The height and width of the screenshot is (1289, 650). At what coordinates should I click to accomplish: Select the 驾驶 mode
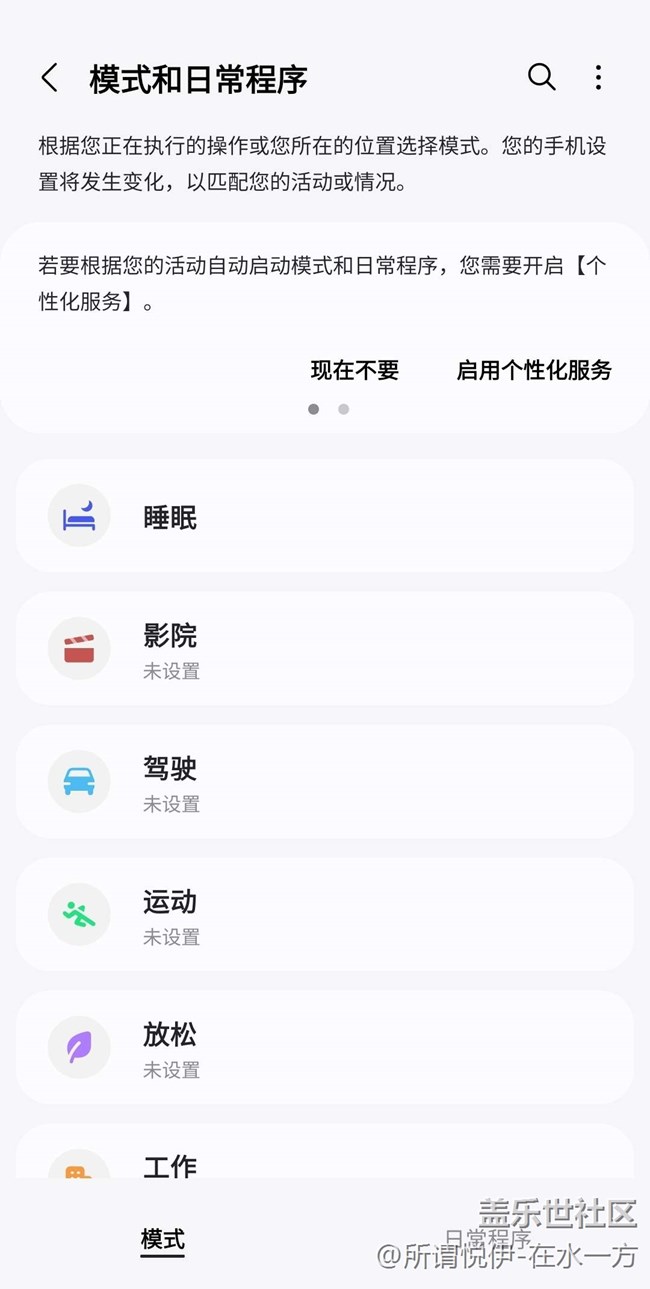(324, 782)
